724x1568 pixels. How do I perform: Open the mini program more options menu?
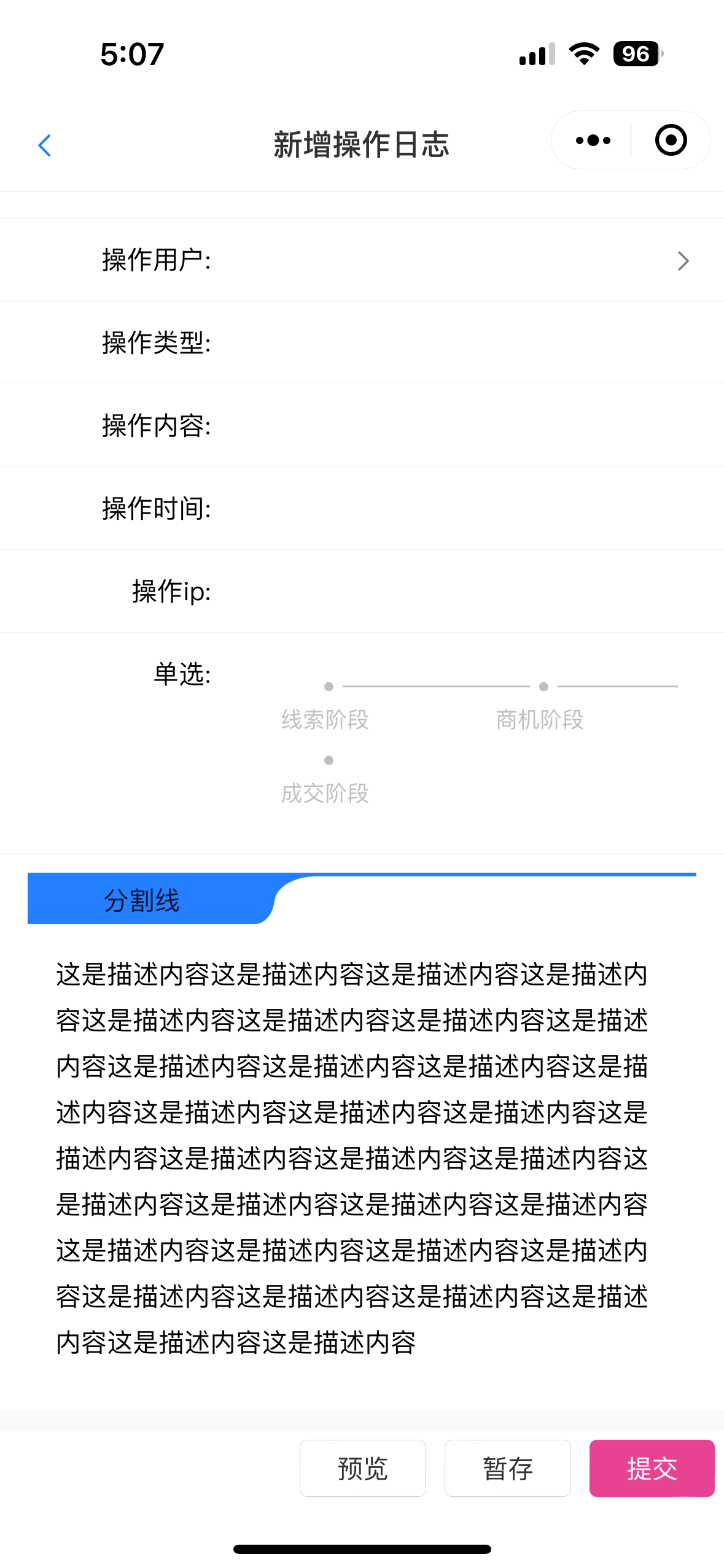(593, 141)
